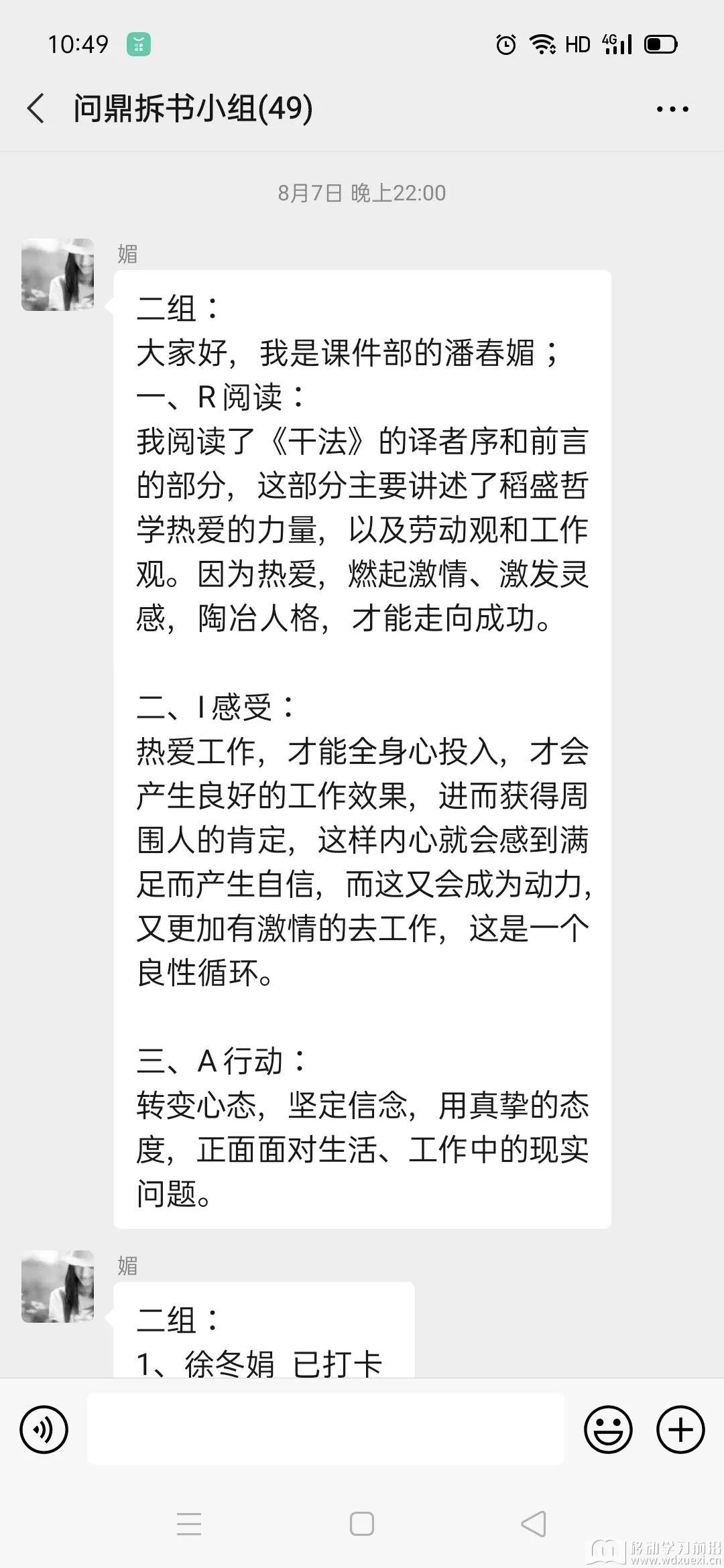Tap the system navigation back button
Screen dimensions: 724x1568
(534, 1524)
